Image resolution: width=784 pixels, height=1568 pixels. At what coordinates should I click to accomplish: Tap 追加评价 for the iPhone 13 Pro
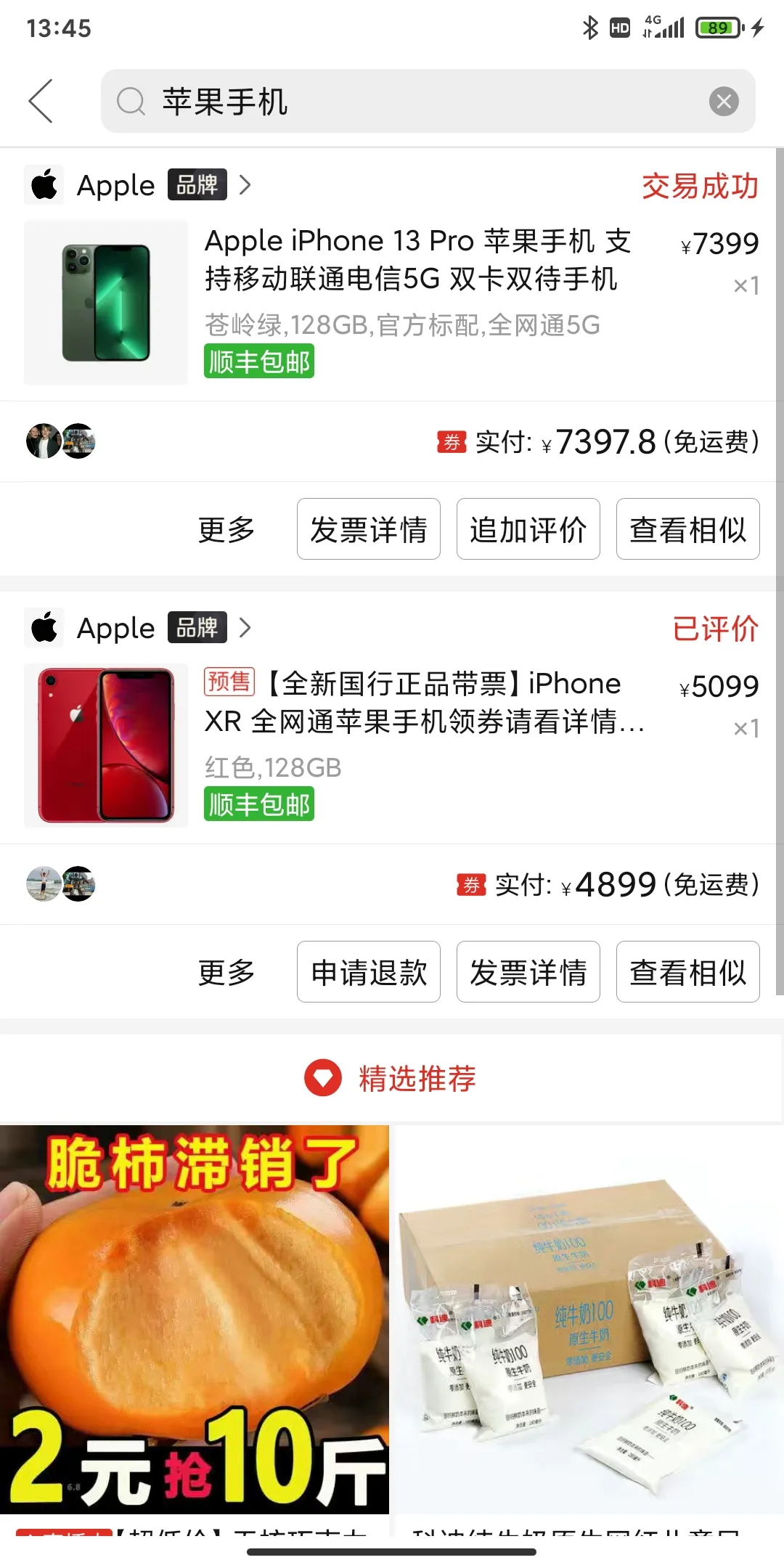click(528, 529)
